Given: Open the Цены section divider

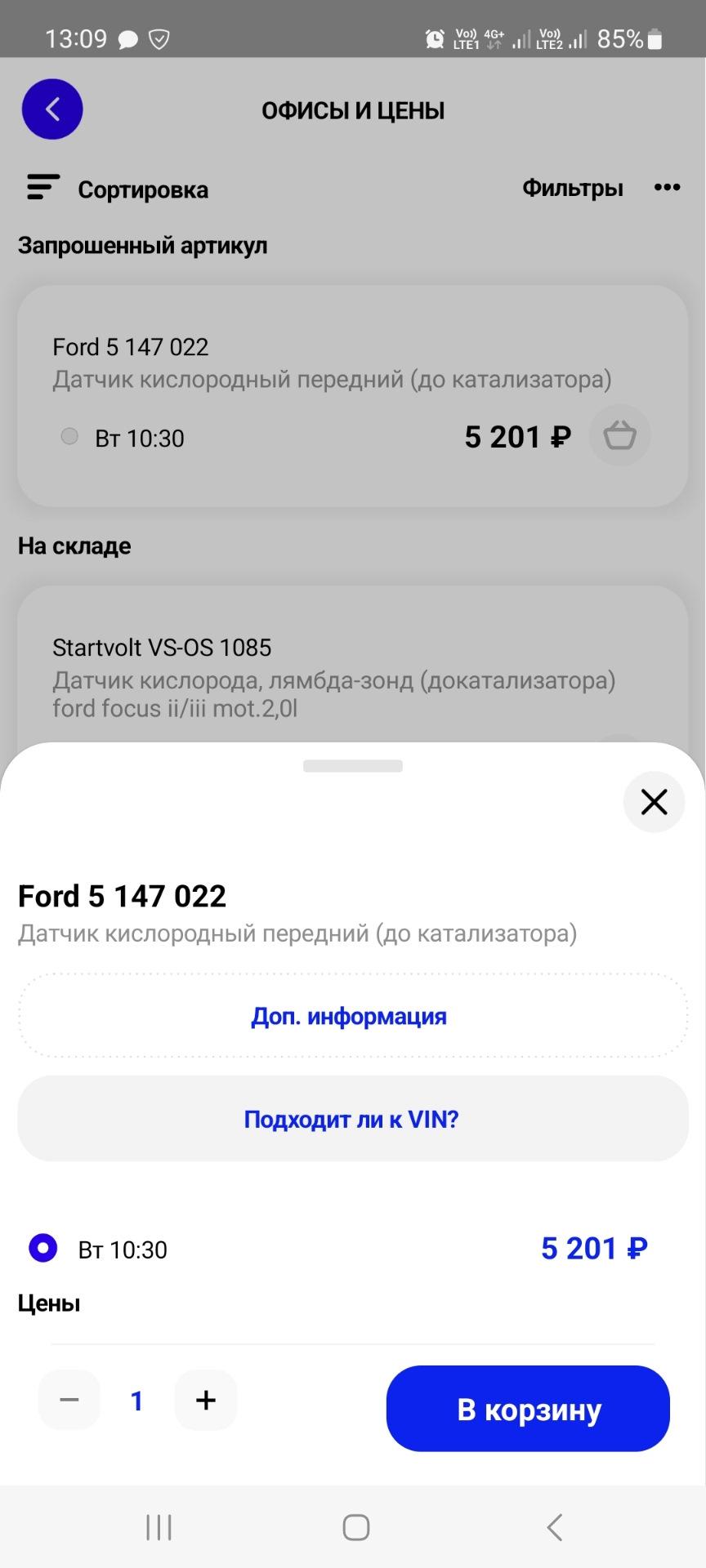Looking at the screenshot, I should coord(47,1303).
